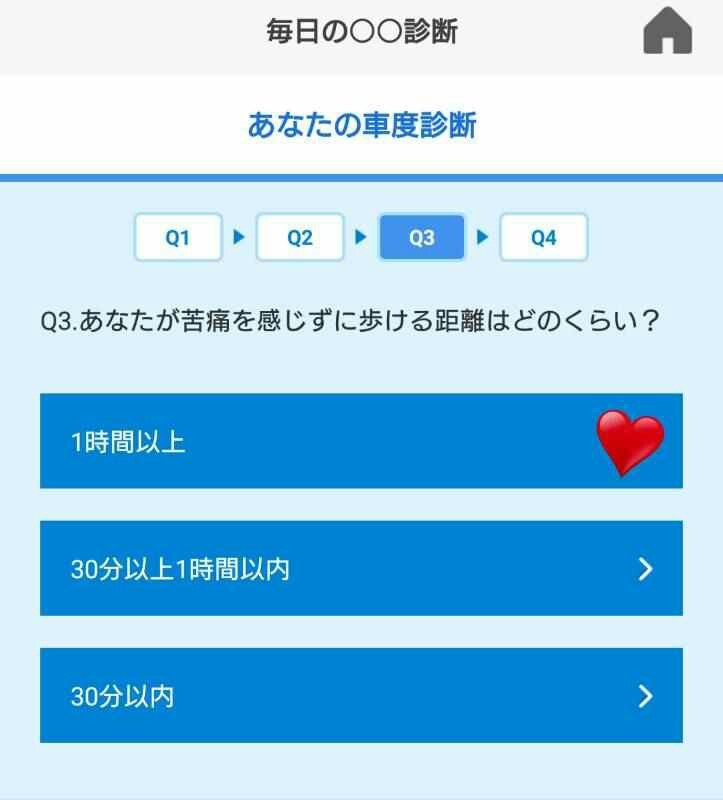Choose the 30分以上1時間以内 answer
Image resolution: width=723 pixels, height=800 pixels.
coord(361,568)
